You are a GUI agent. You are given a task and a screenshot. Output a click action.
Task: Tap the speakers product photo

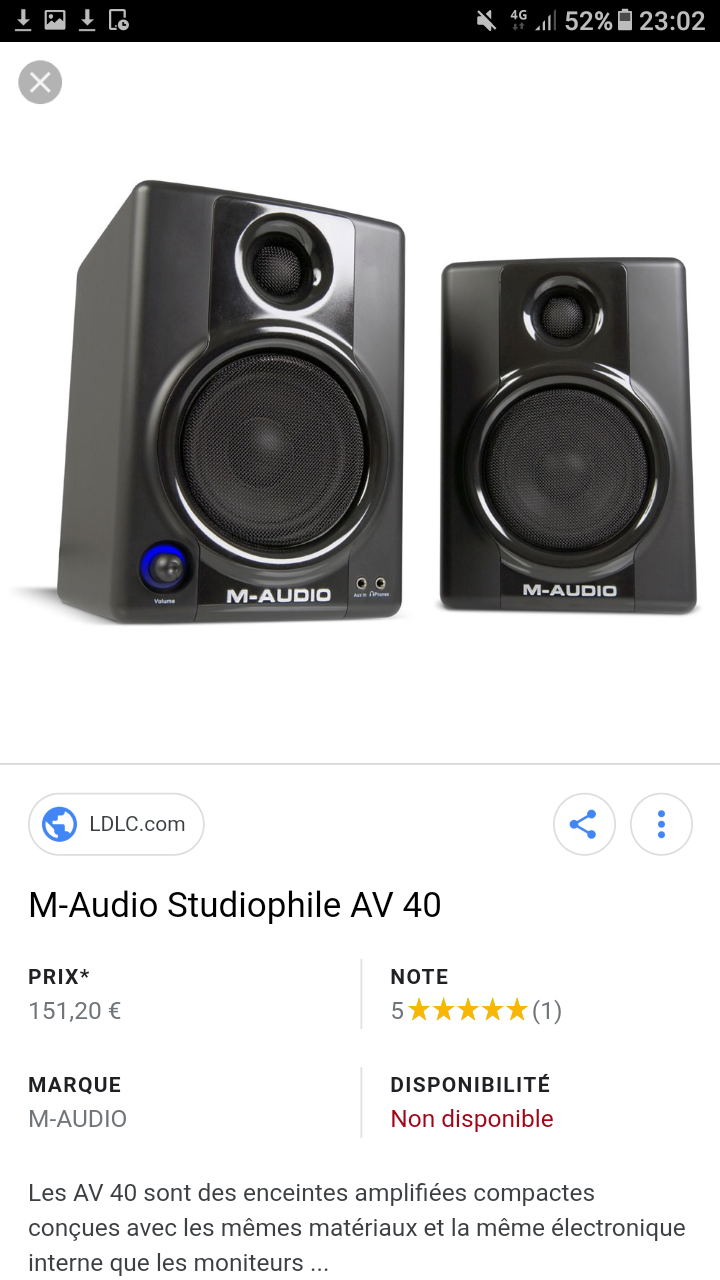(360, 400)
